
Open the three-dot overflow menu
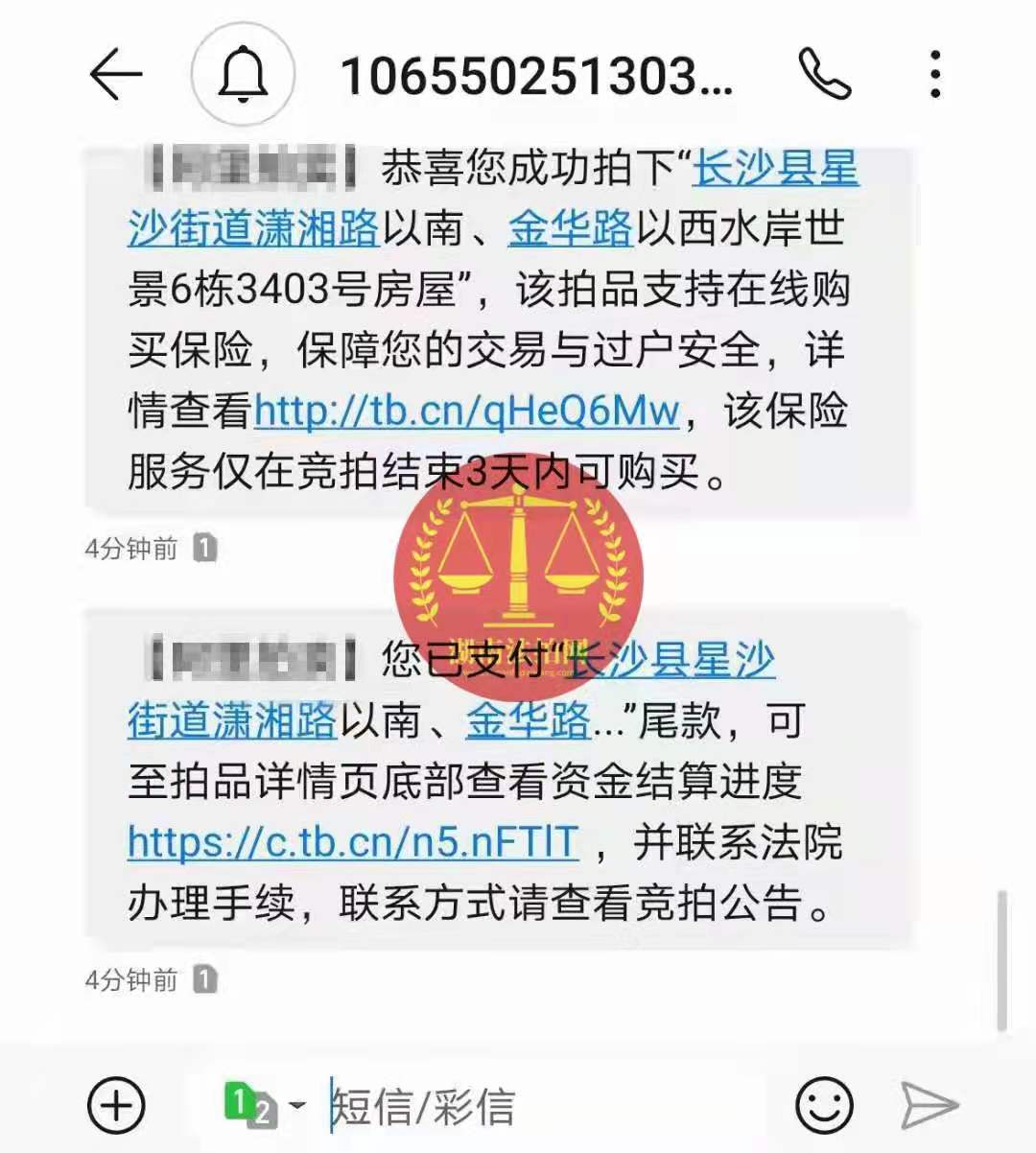coord(934,75)
